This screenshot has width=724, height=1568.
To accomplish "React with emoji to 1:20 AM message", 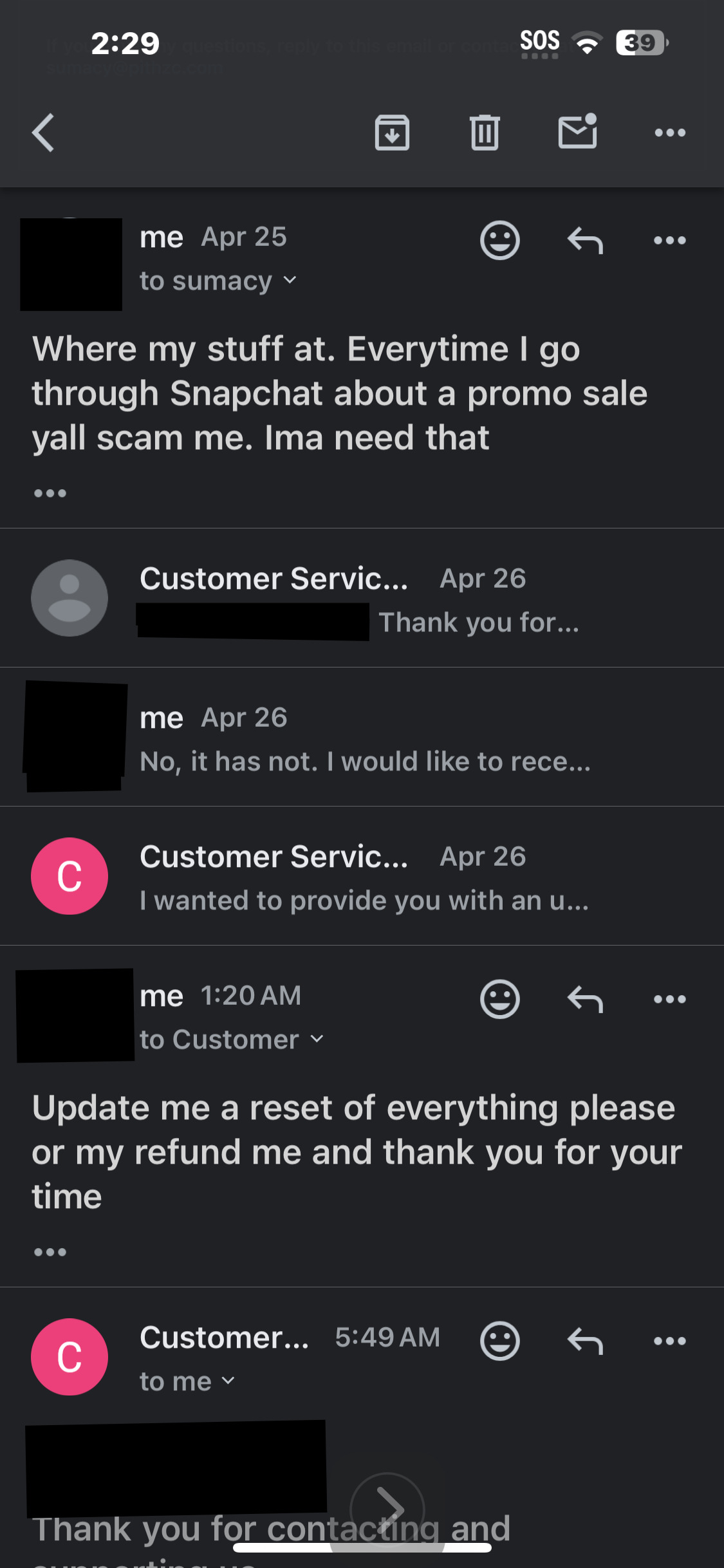I will [x=499, y=1000].
